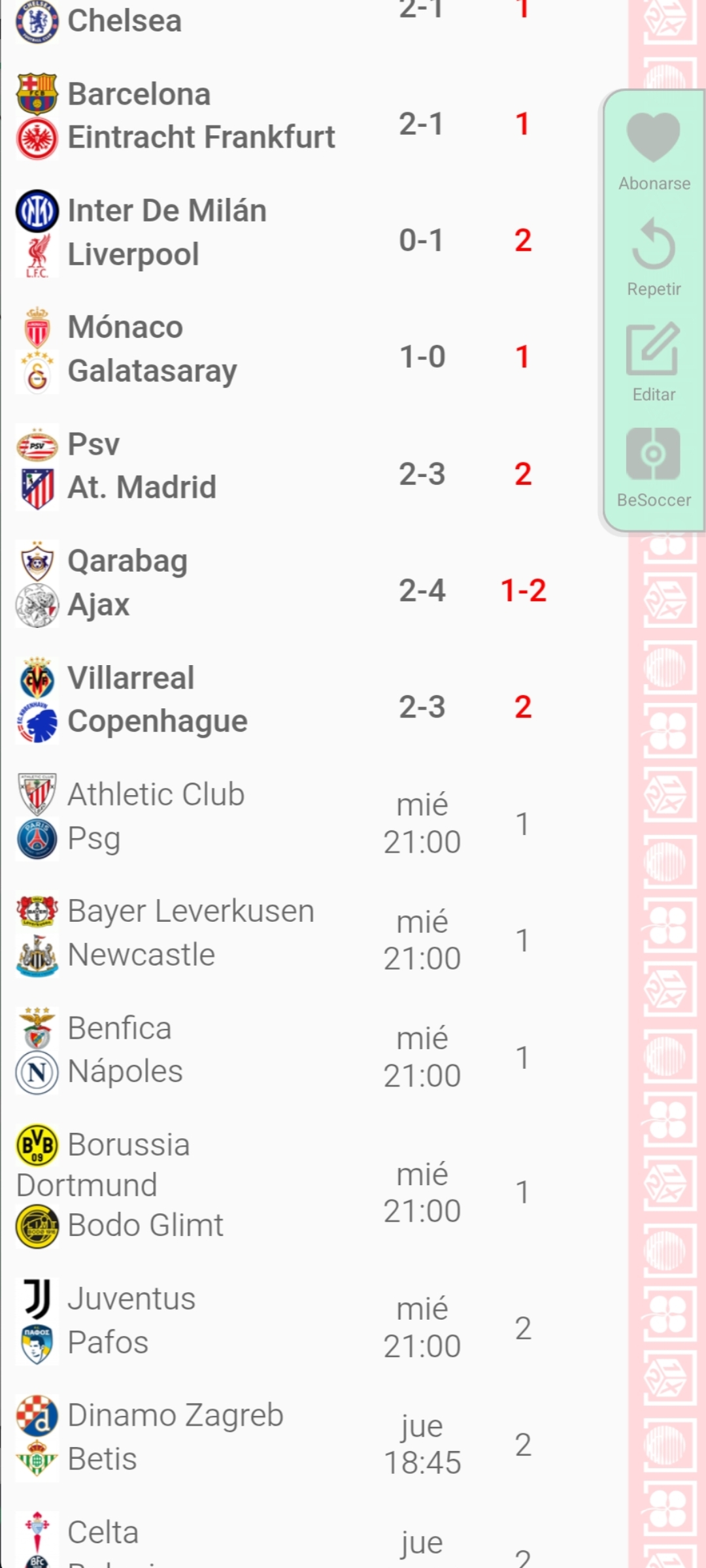Tap the Abonarse heart button
This screenshot has height=1568, width=706.
[x=653, y=149]
